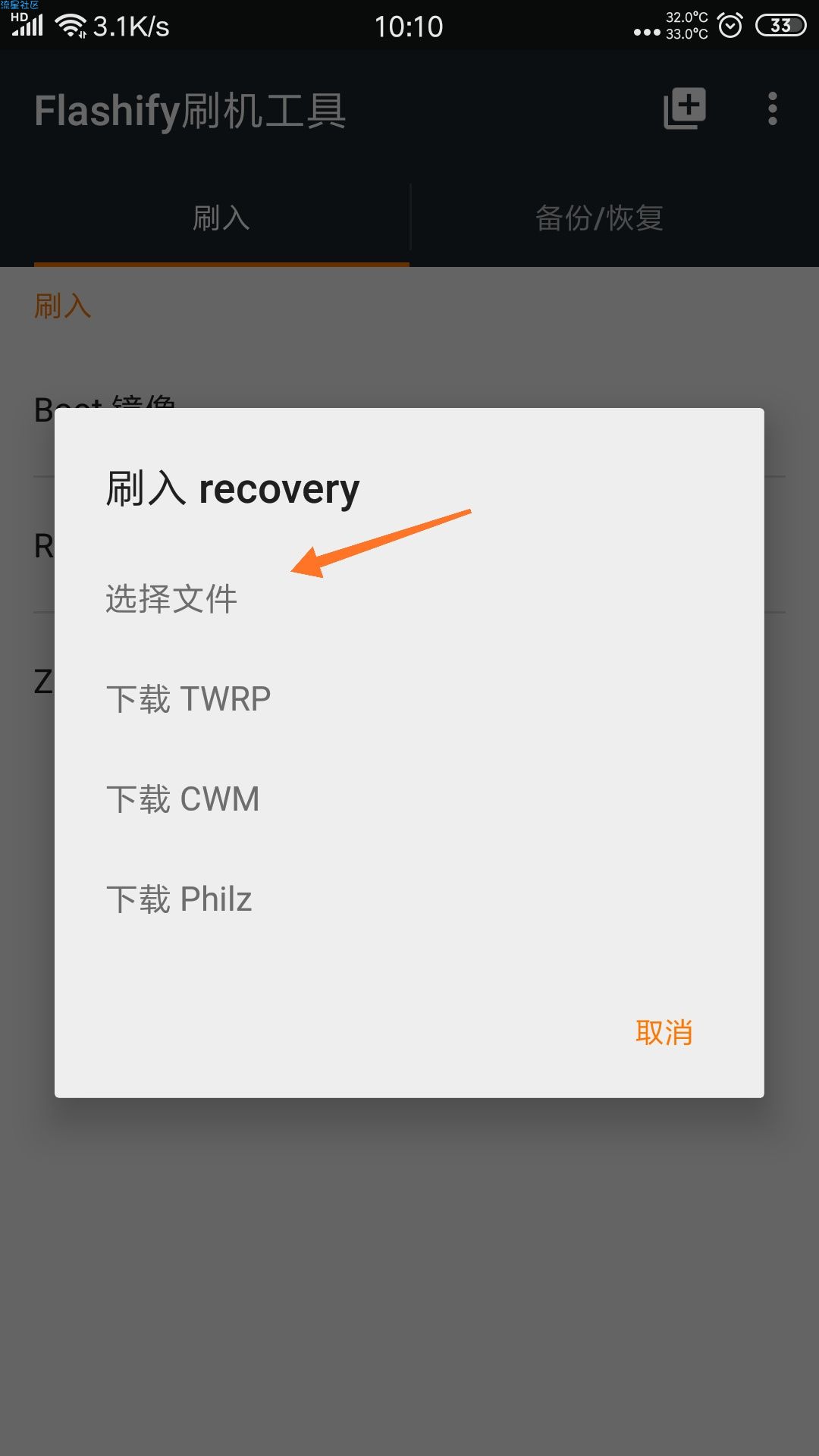
Task: Select the 下载 TWRP option
Action: coord(188,698)
